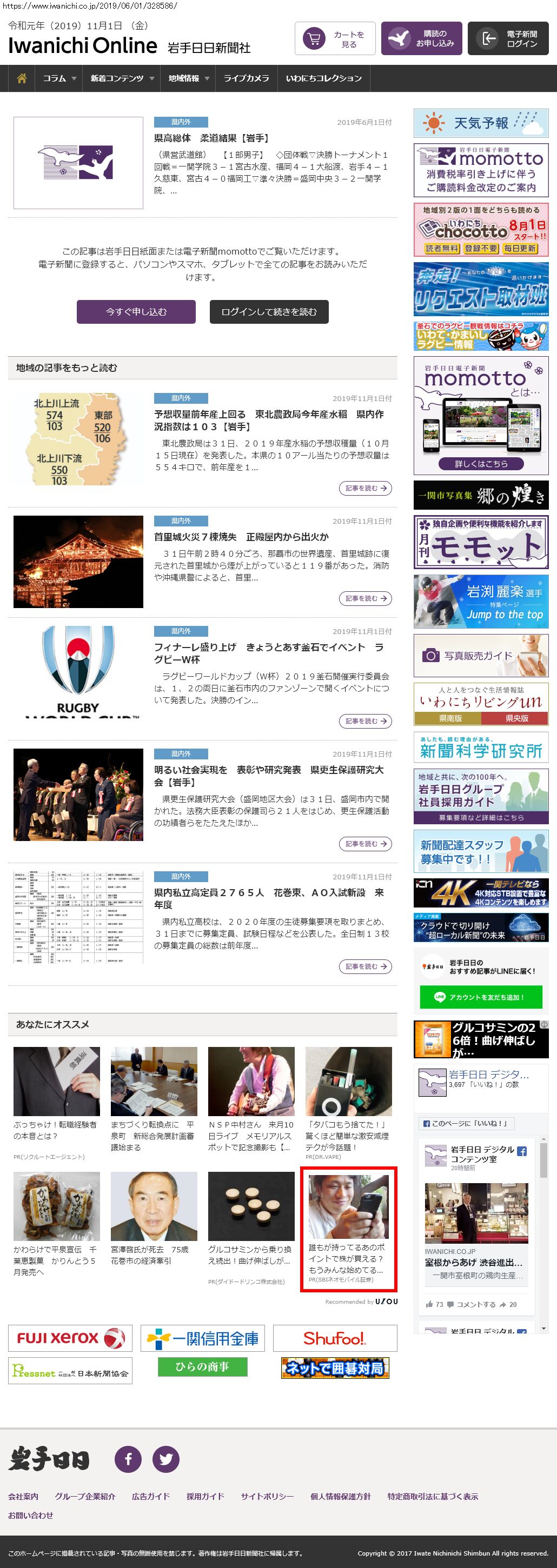The height and width of the screenshot is (1568, 557).
Task: Open いわにちコレクション
Action: 323,78
